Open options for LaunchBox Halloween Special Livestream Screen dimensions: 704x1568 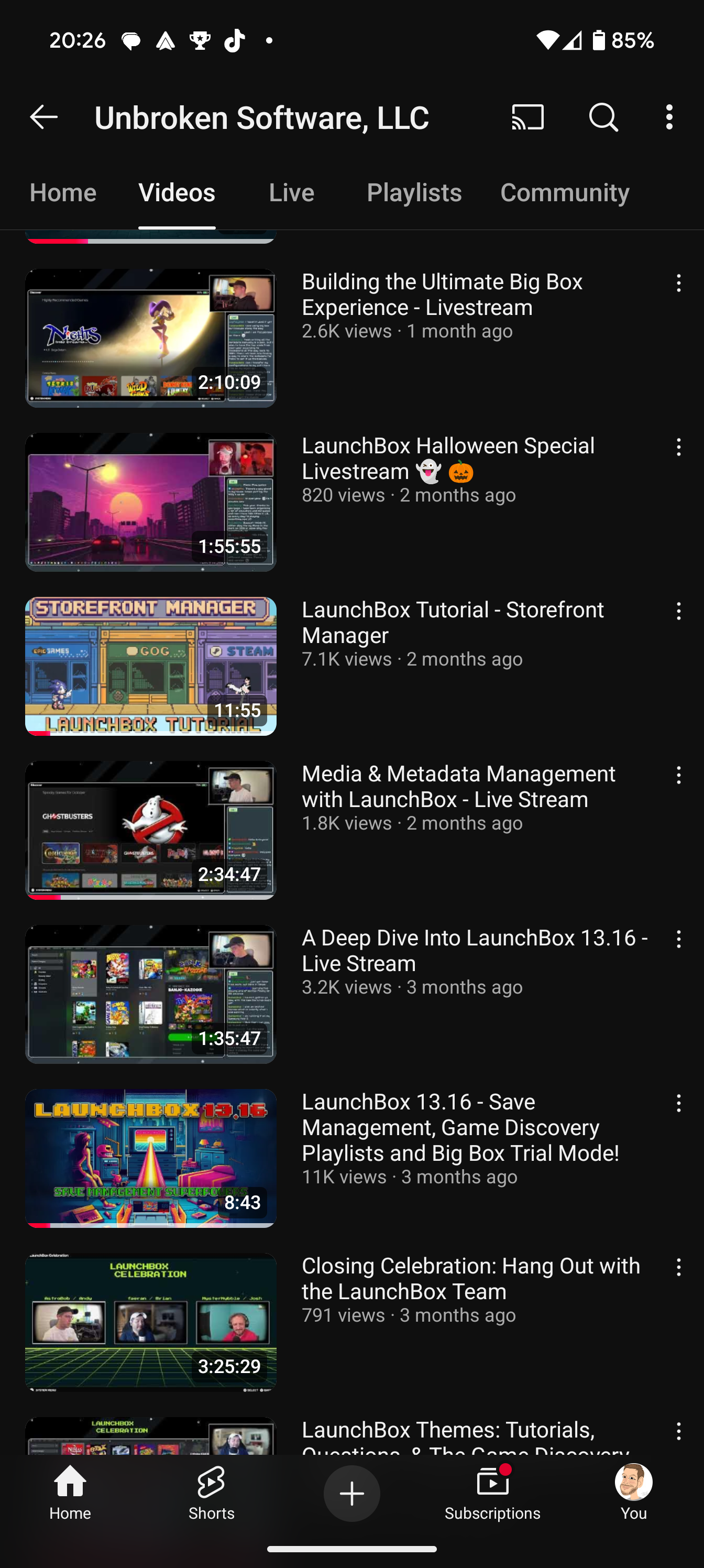coord(678,448)
